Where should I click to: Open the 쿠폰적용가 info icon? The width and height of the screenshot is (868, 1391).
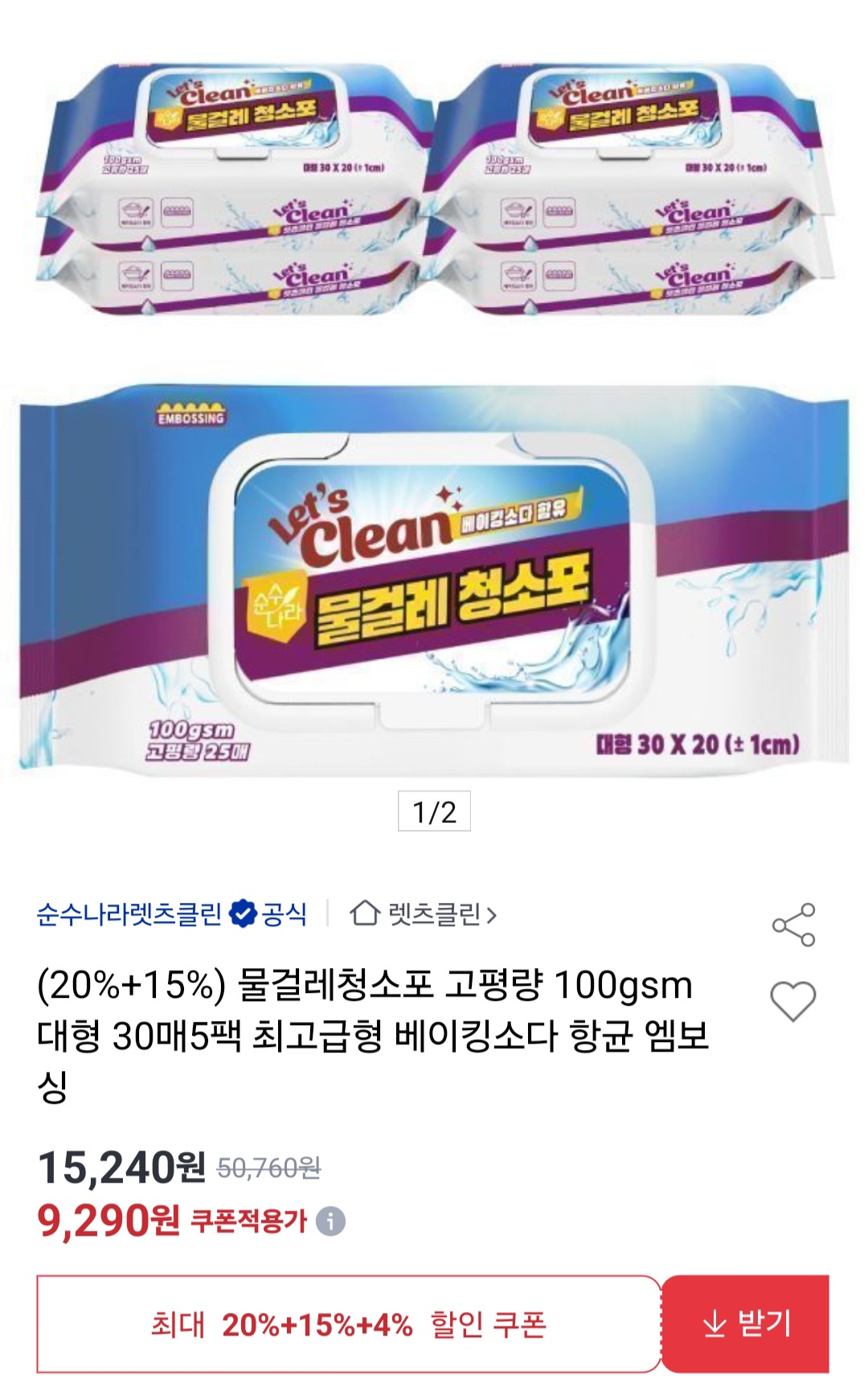[x=330, y=1221]
